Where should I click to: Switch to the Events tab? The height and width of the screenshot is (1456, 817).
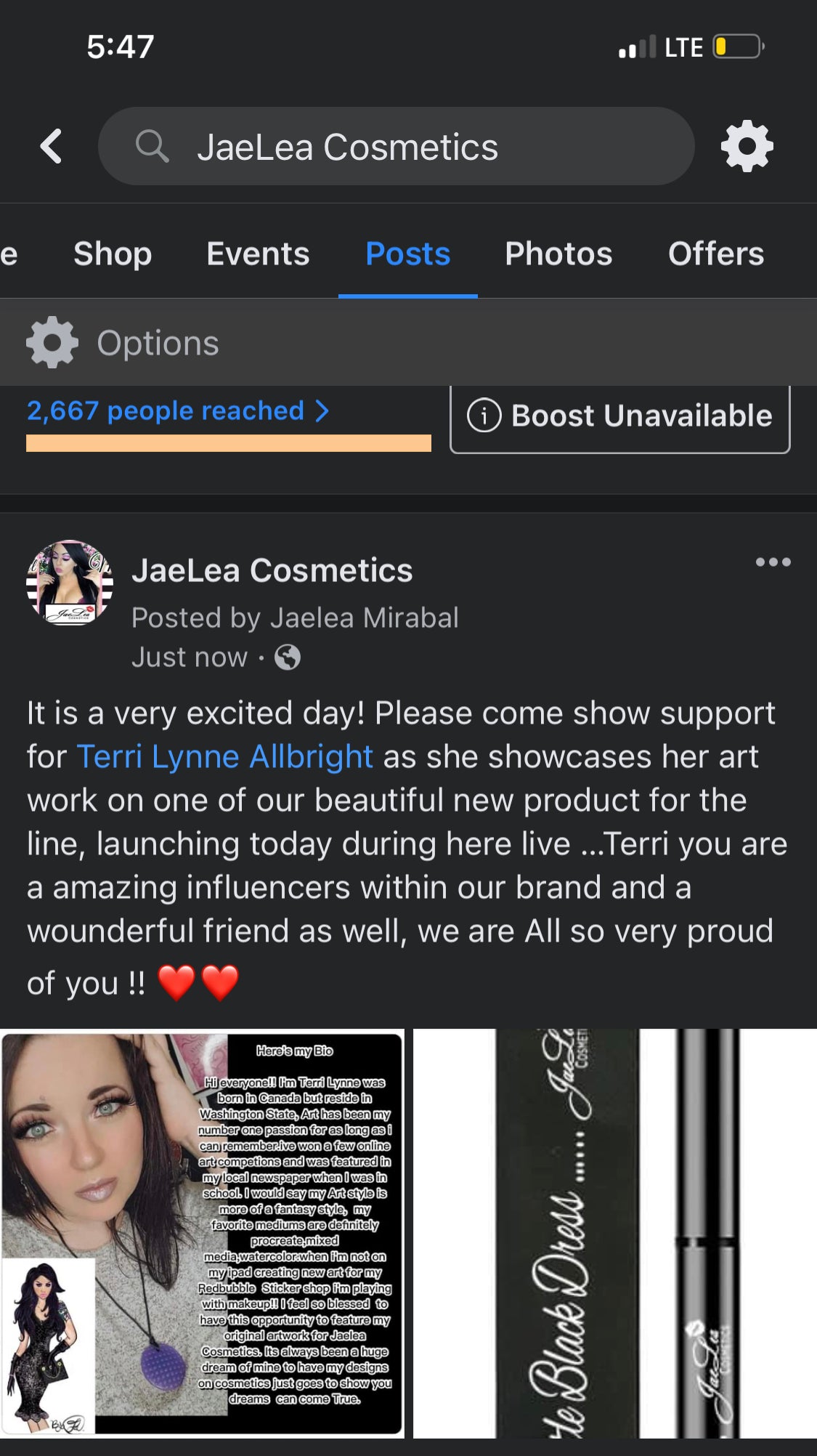[258, 254]
